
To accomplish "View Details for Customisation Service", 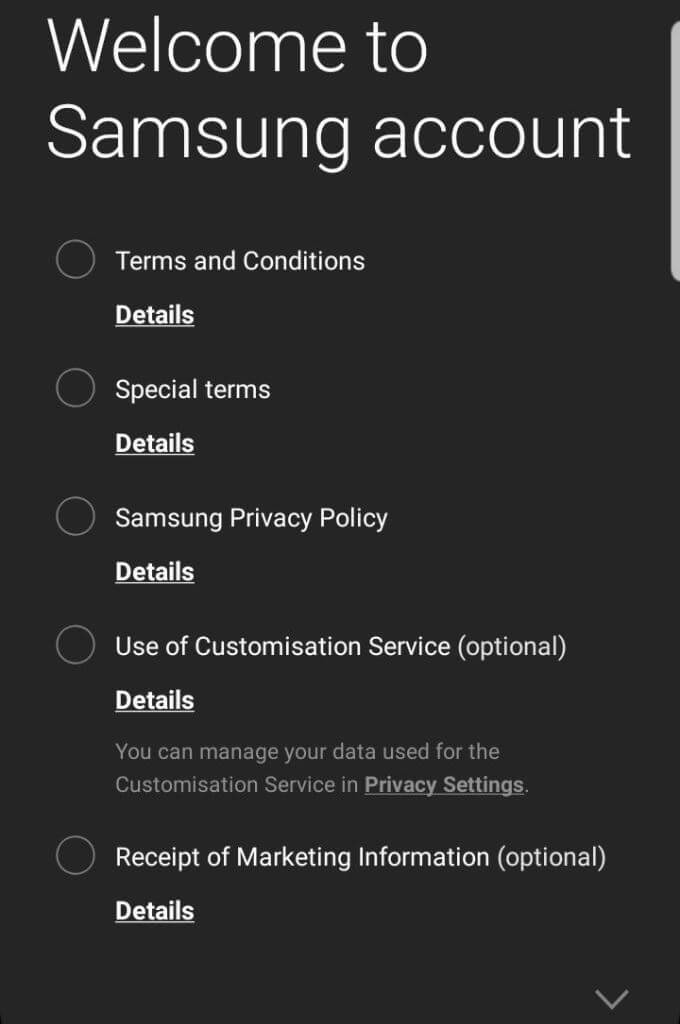I will tap(154, 701).
